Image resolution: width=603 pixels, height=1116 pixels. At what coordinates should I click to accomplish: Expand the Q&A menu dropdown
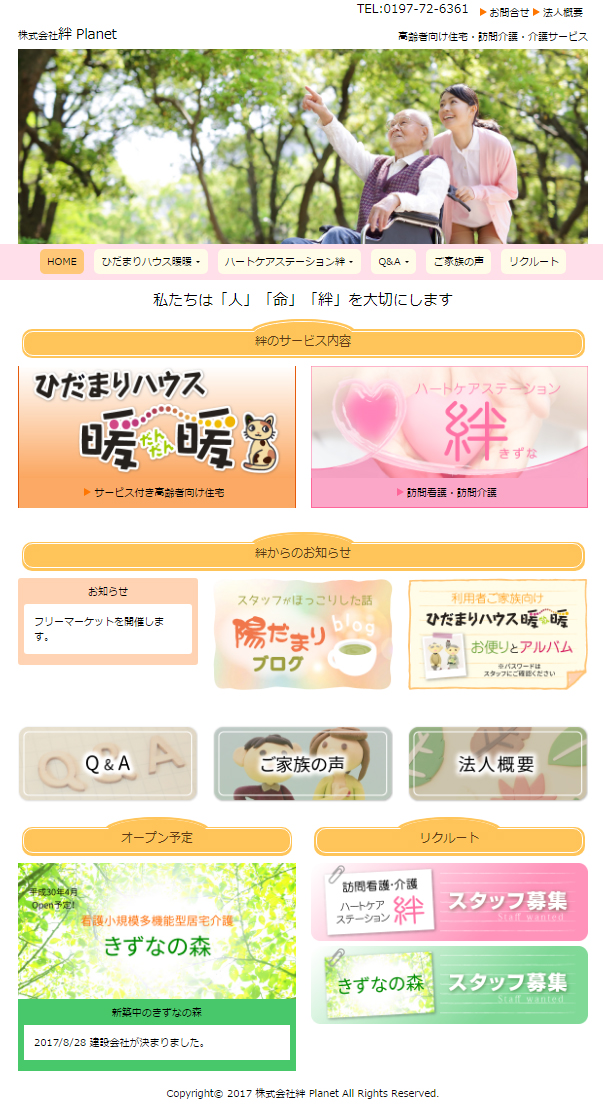[394, 261]
